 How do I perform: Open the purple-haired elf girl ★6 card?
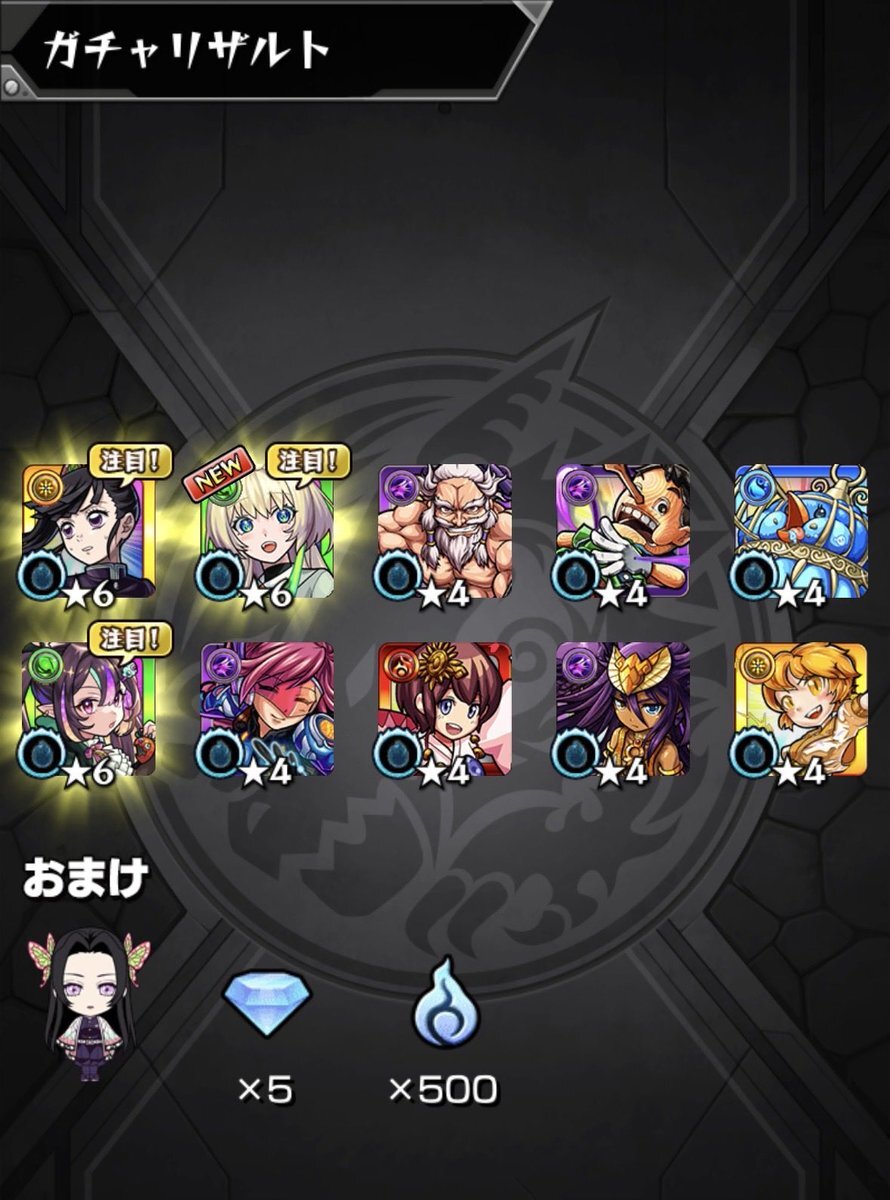tap(89, 709)
